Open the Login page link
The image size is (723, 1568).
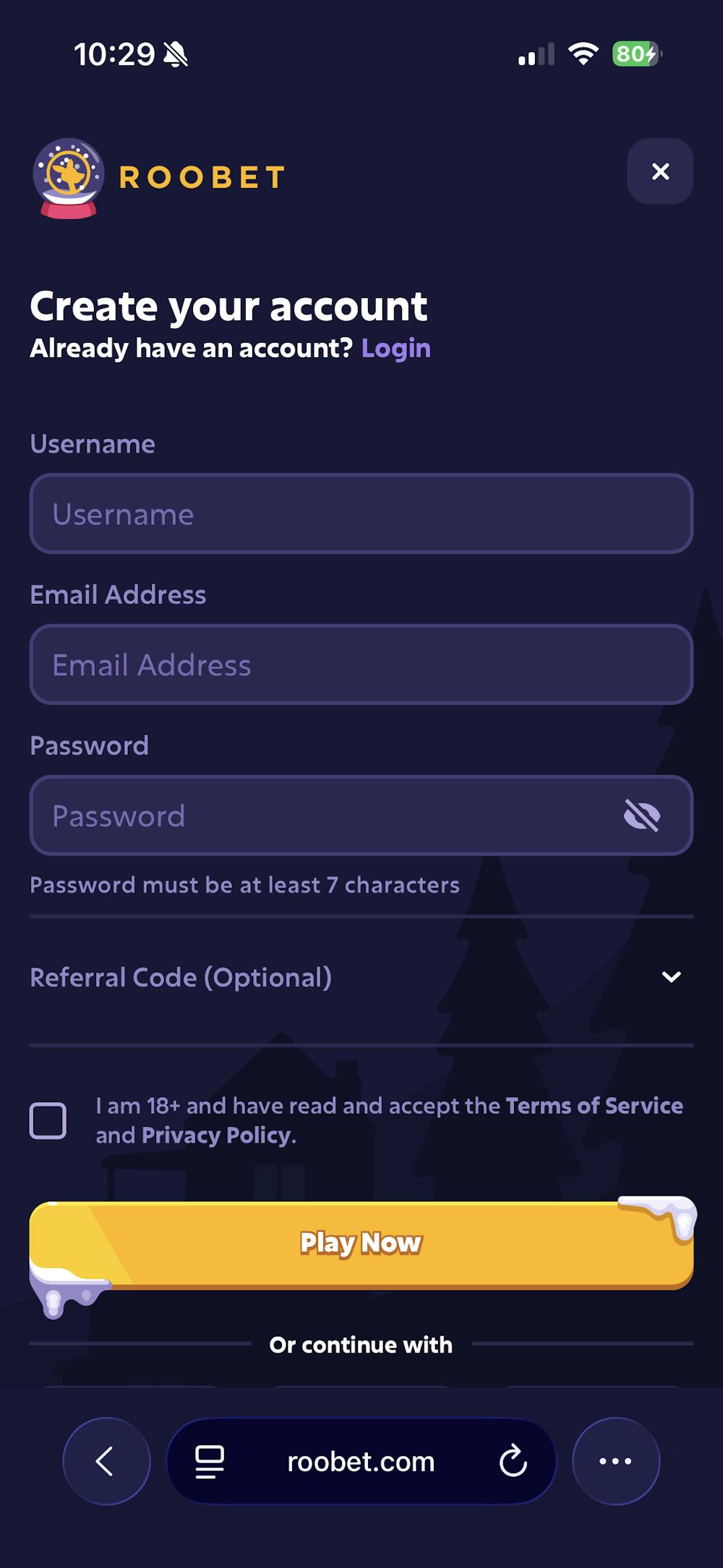point(396,349)
